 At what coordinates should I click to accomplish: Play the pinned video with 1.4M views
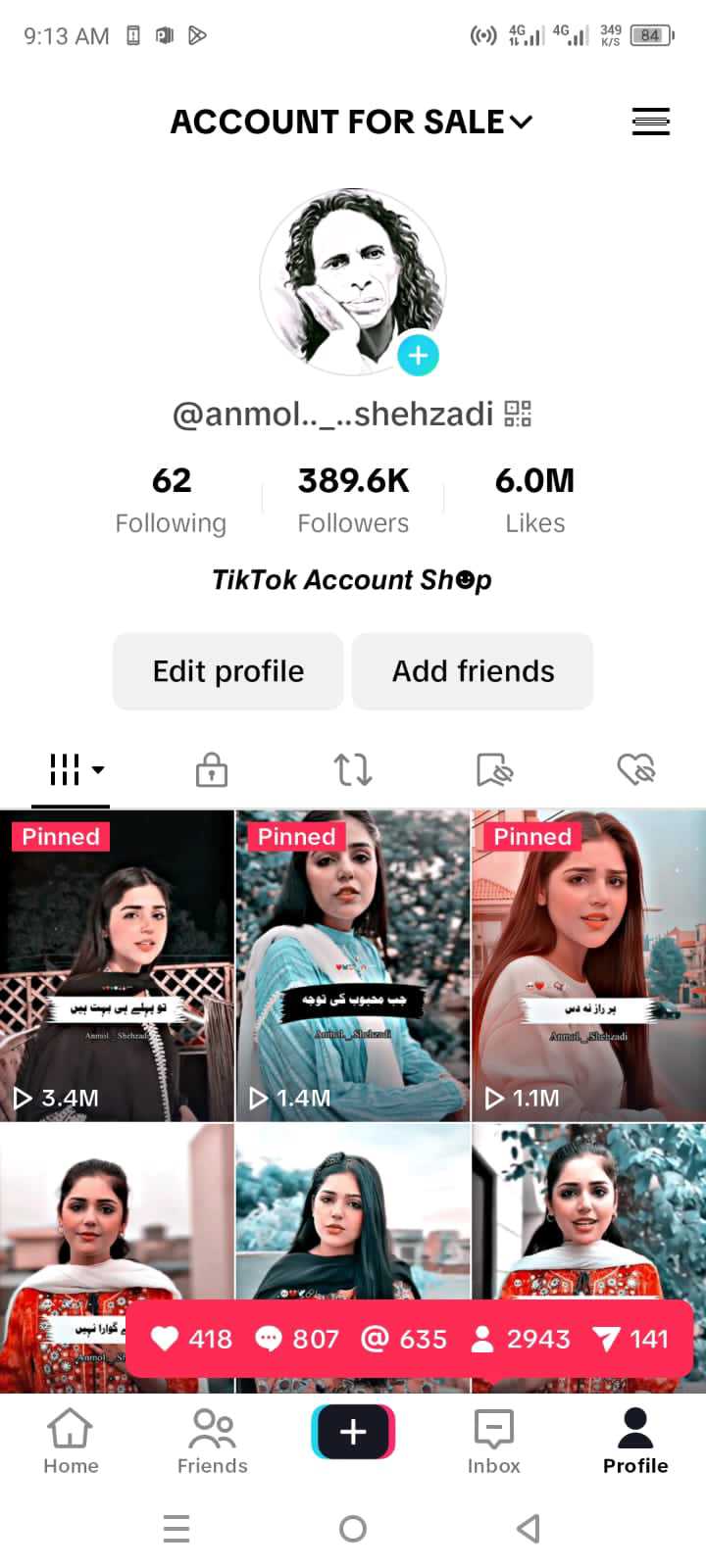pos(353,965)
